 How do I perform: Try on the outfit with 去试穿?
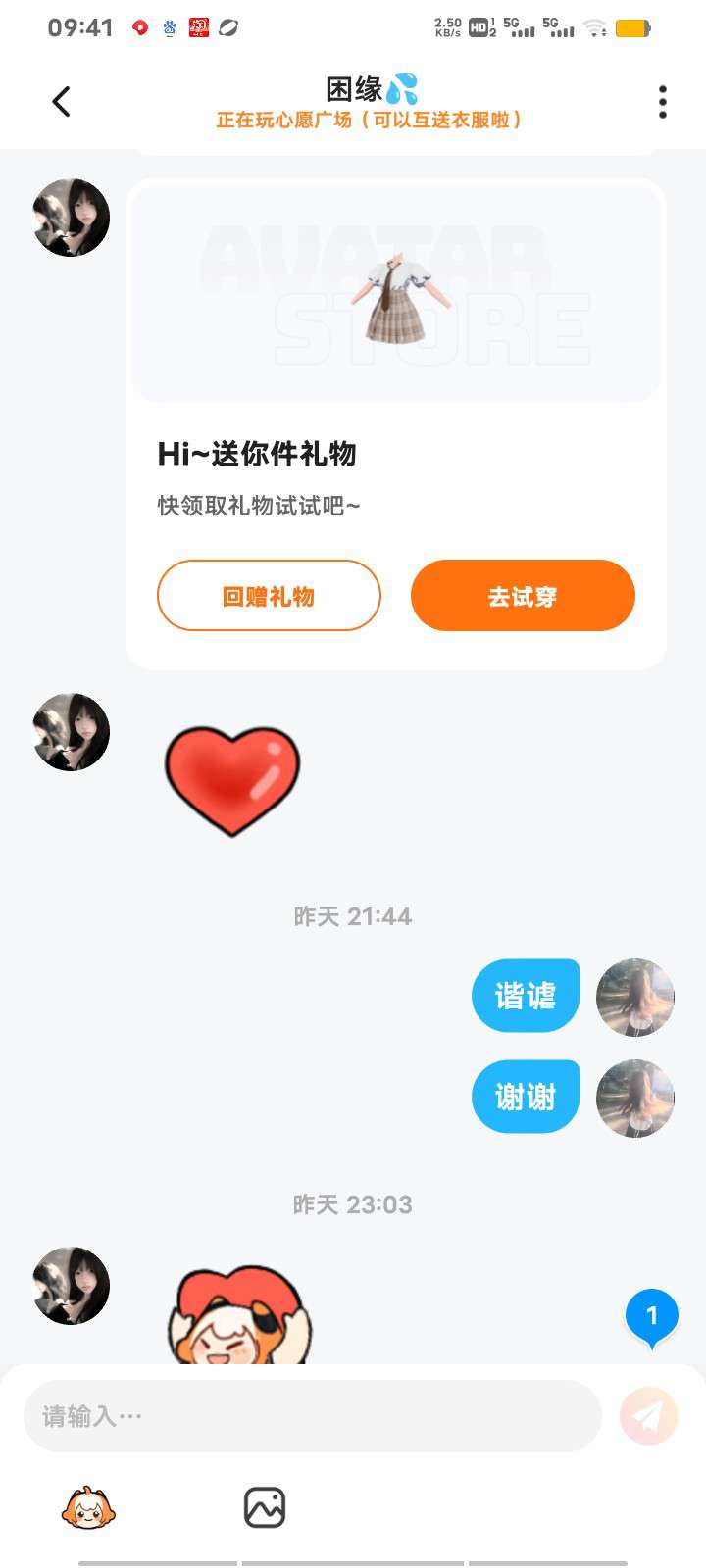point(523,596)
